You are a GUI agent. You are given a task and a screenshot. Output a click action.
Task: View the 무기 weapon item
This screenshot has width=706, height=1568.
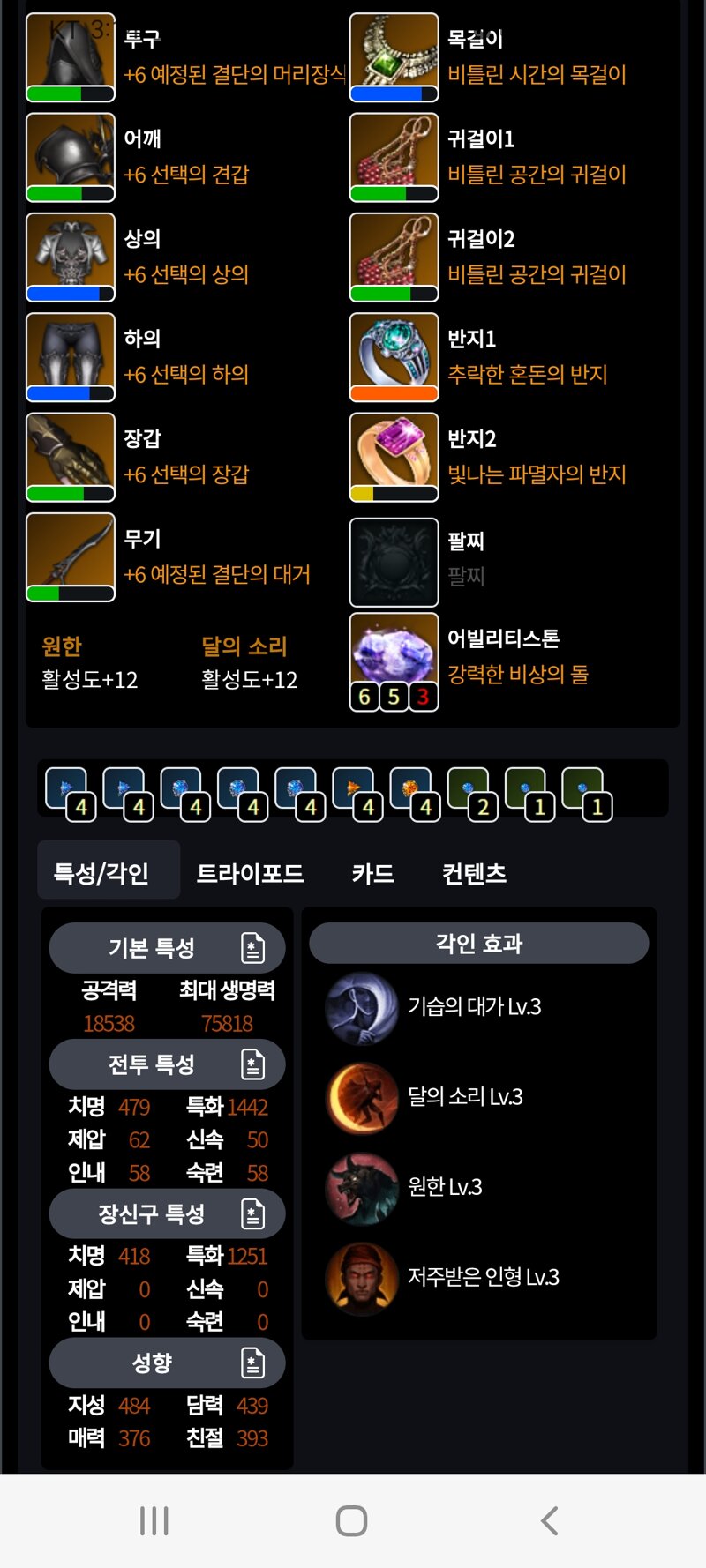pos(71,556)
